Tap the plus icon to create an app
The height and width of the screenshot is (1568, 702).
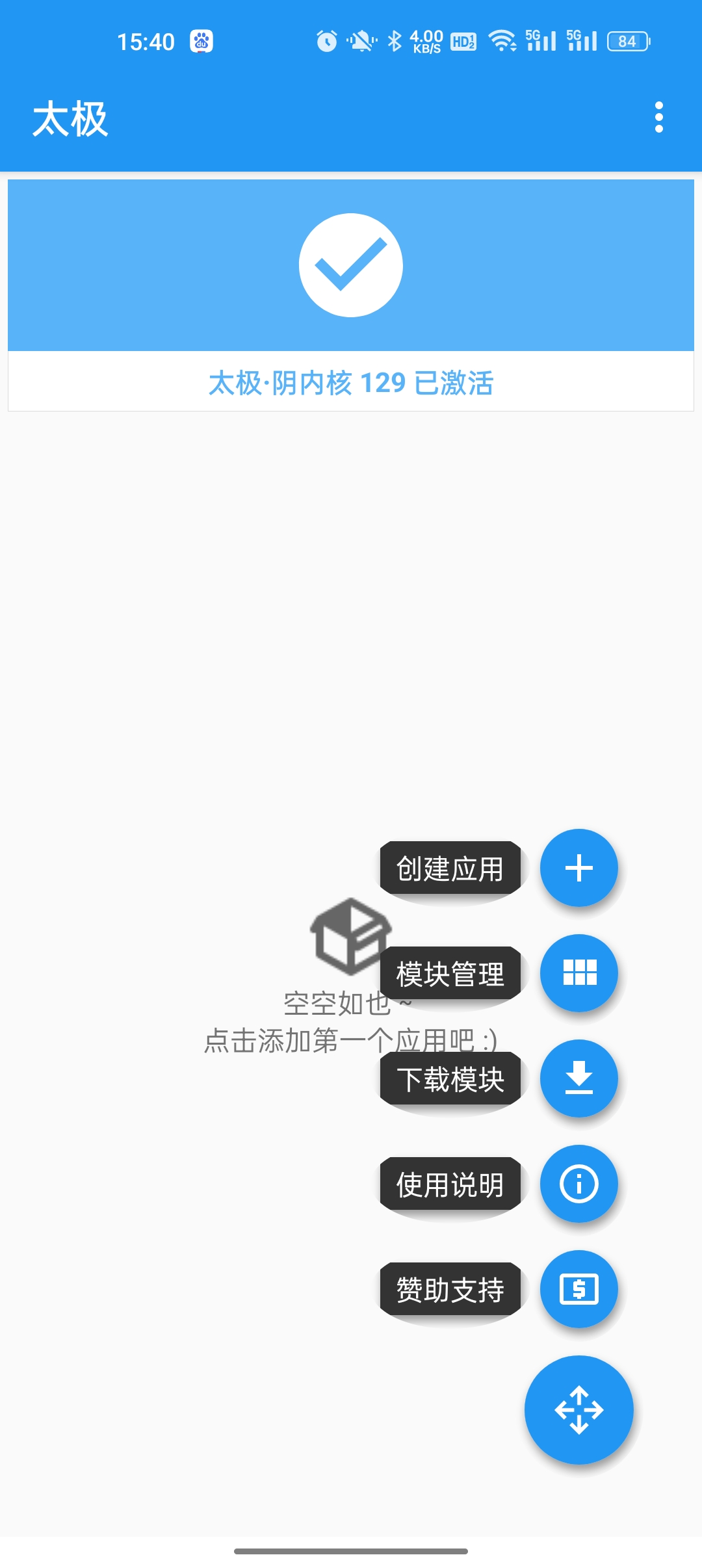[578, 869]
